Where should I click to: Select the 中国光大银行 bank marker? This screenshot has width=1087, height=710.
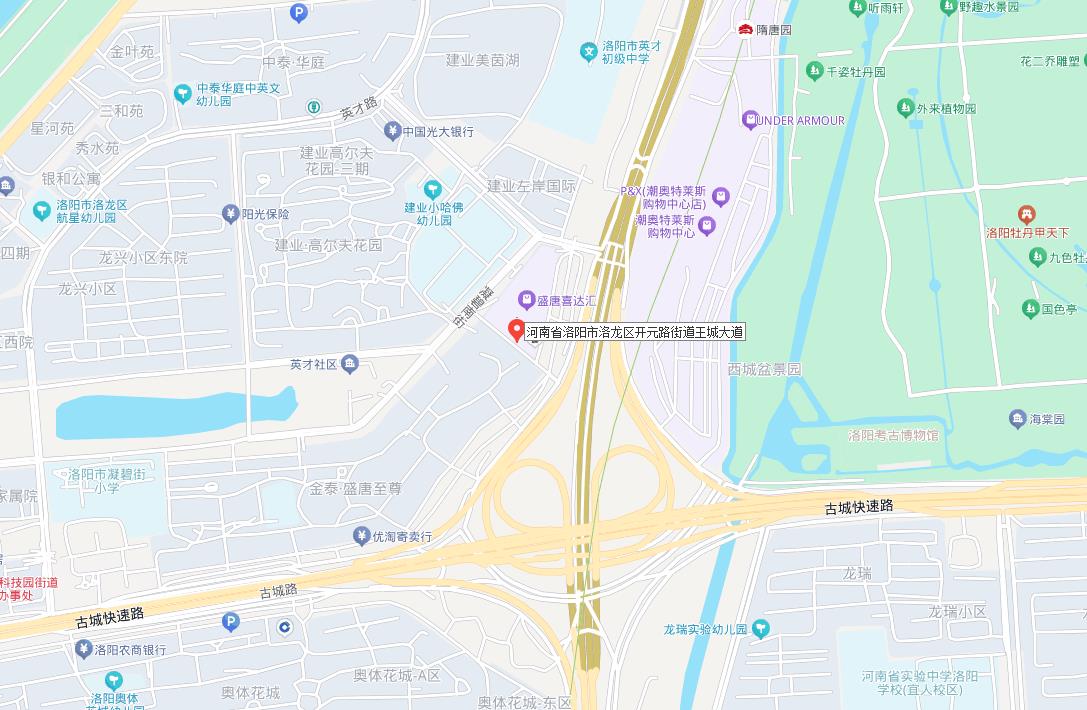pyautogui.click(x=392, y=131)
